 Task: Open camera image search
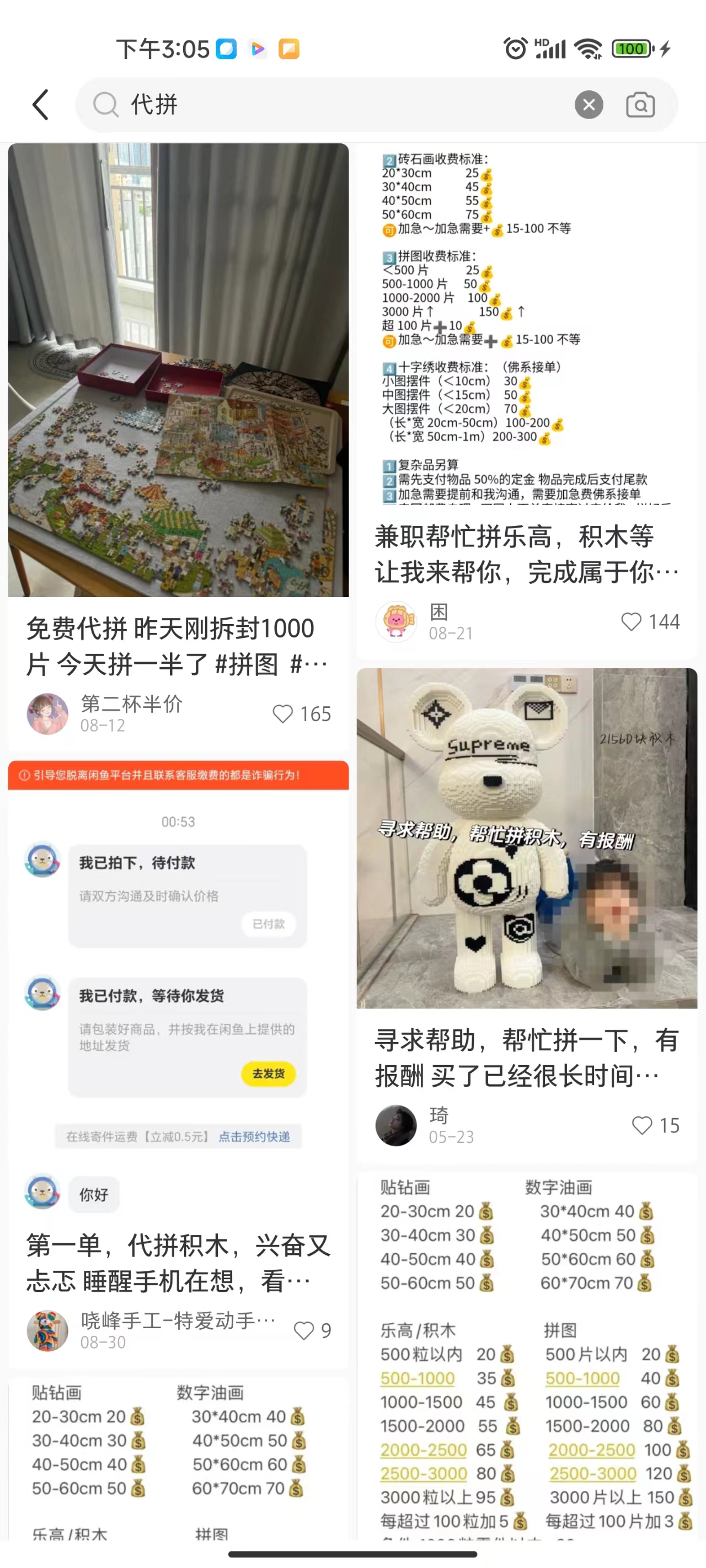(x=640, y=105)
